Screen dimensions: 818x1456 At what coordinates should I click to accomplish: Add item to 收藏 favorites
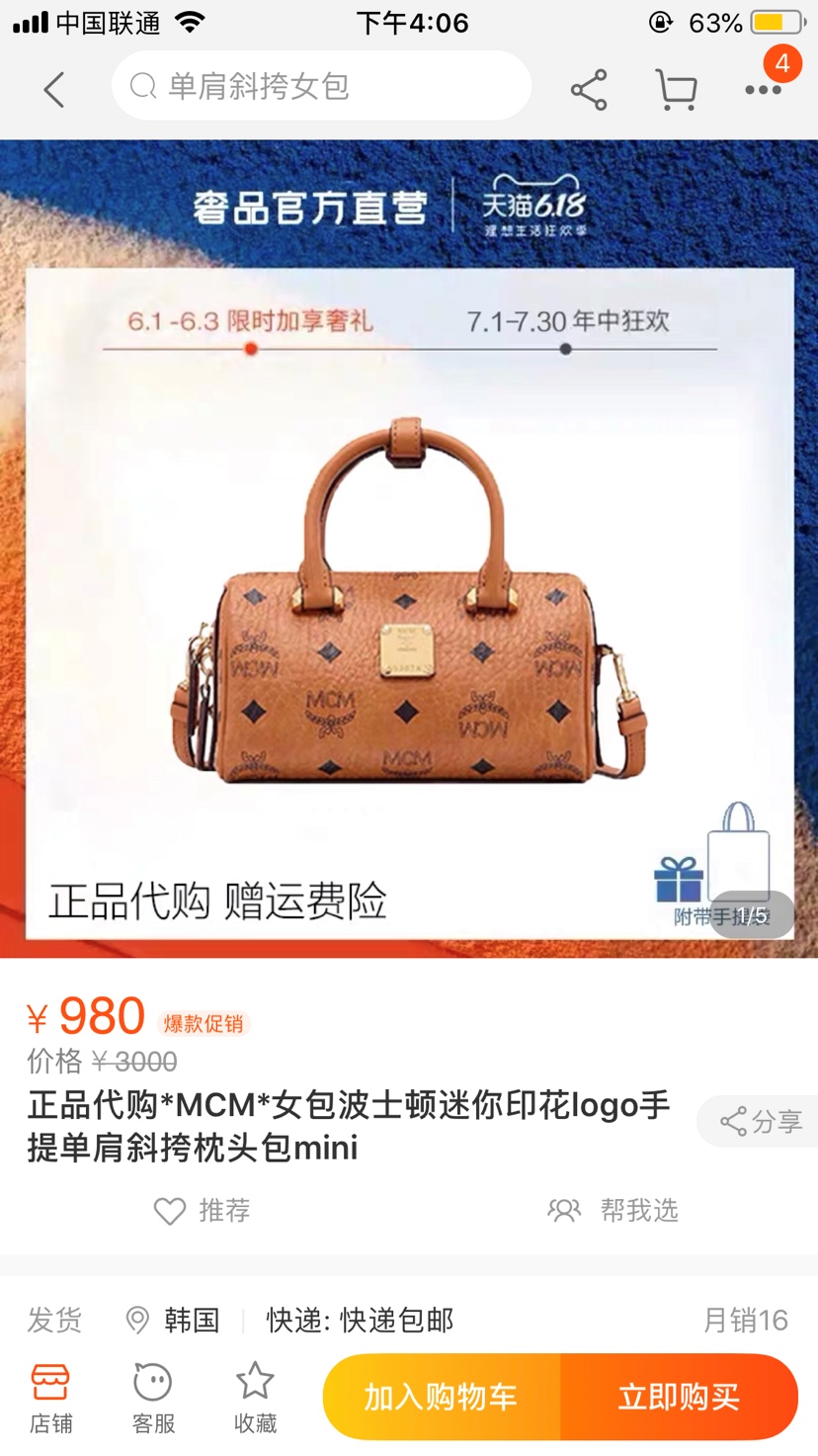pyautogui.click(x=255, y=1397)
